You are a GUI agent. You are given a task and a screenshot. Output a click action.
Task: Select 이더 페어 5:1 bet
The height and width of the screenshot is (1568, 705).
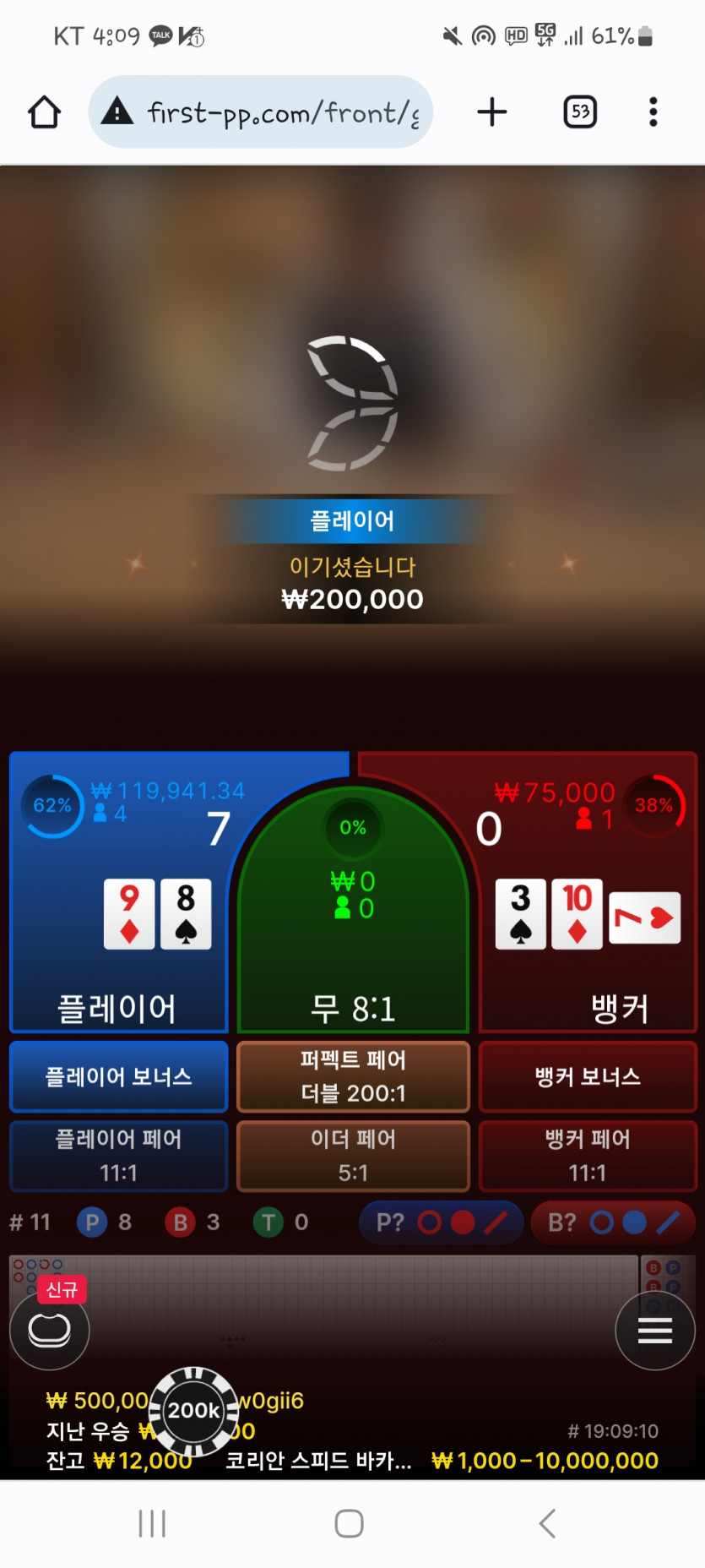pos(353,1156)
